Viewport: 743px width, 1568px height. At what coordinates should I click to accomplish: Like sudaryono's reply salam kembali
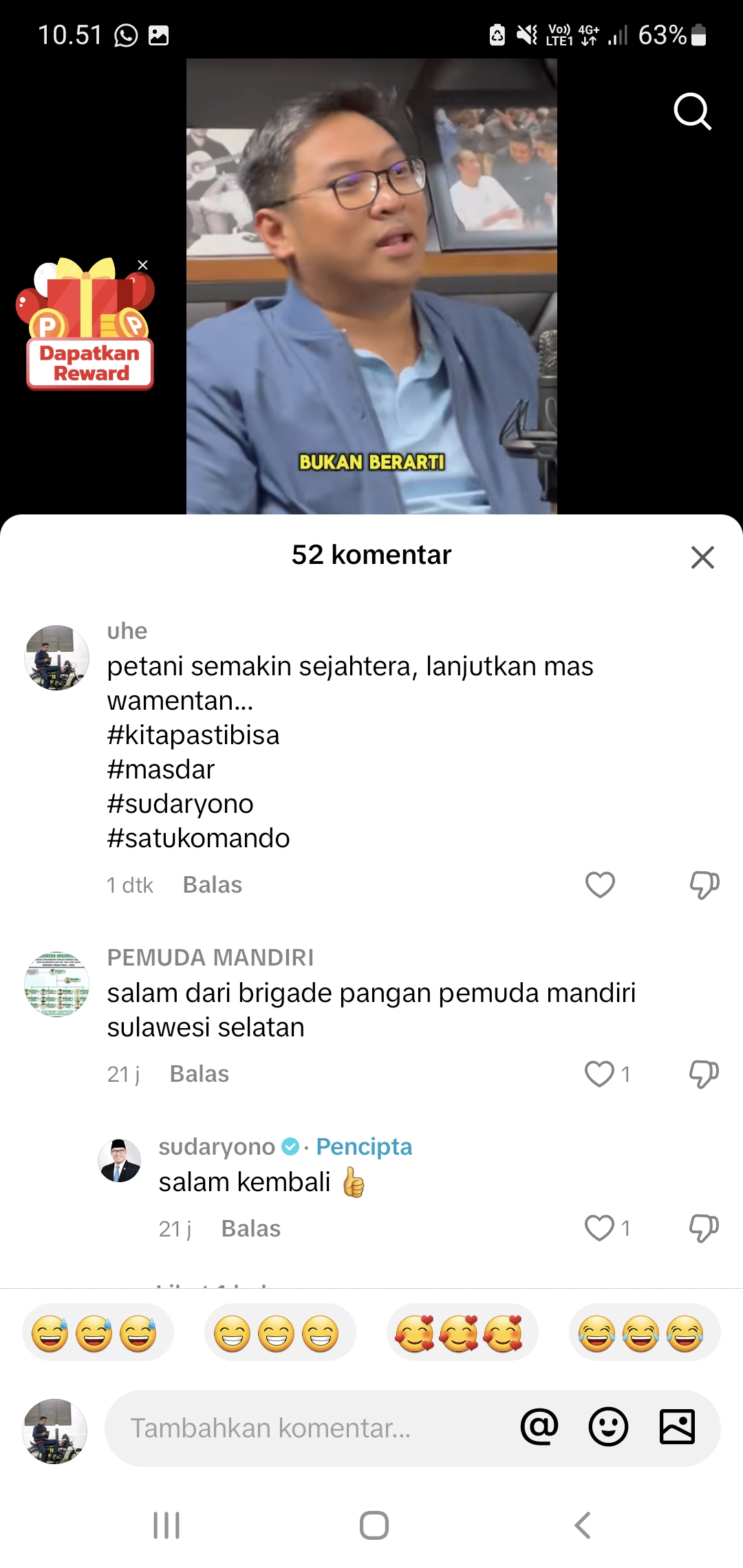click(x=600, y=1228)
